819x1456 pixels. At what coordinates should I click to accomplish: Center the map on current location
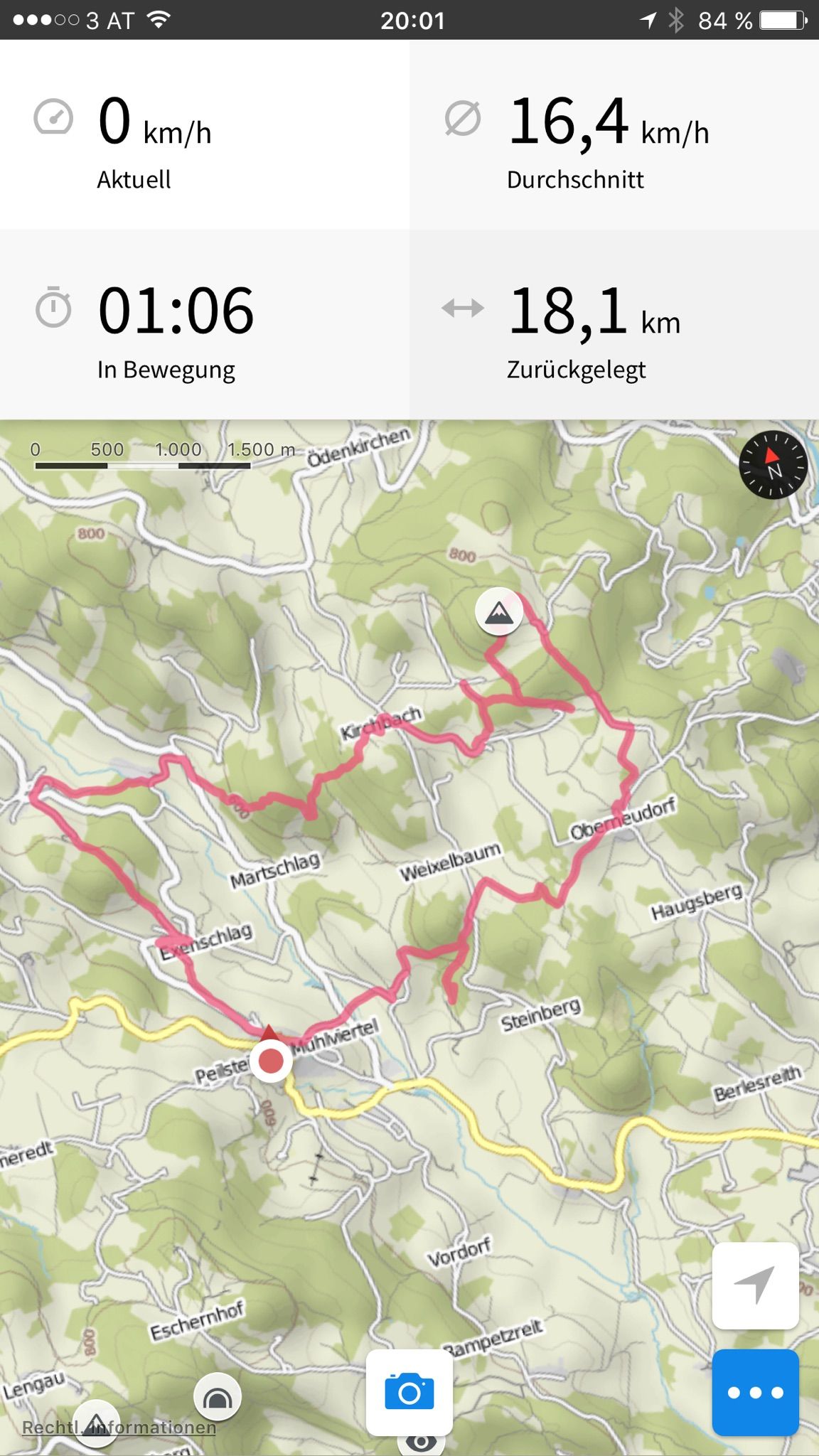(x=755, y=1285)
